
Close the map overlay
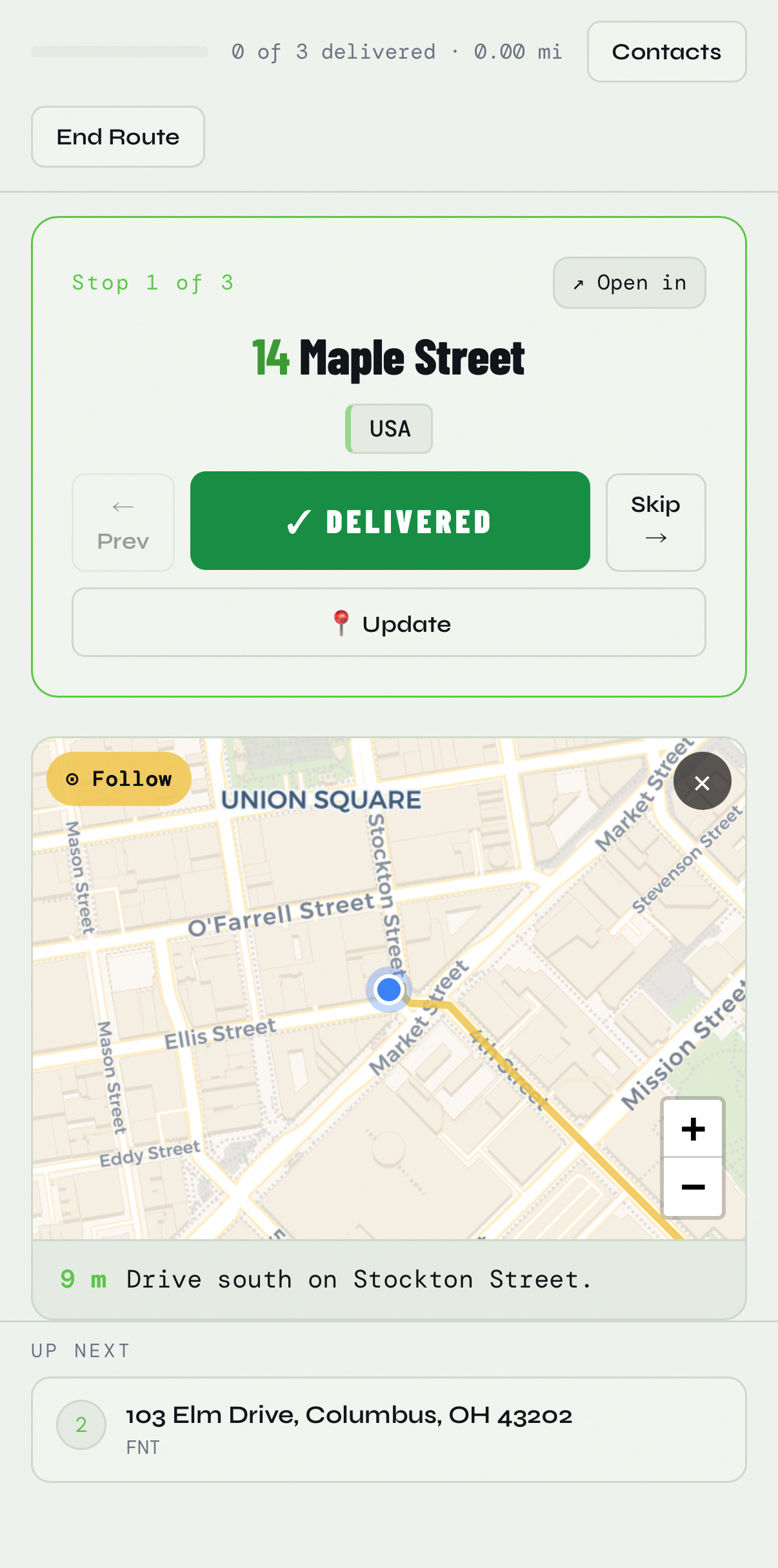(x=702, y=781)
